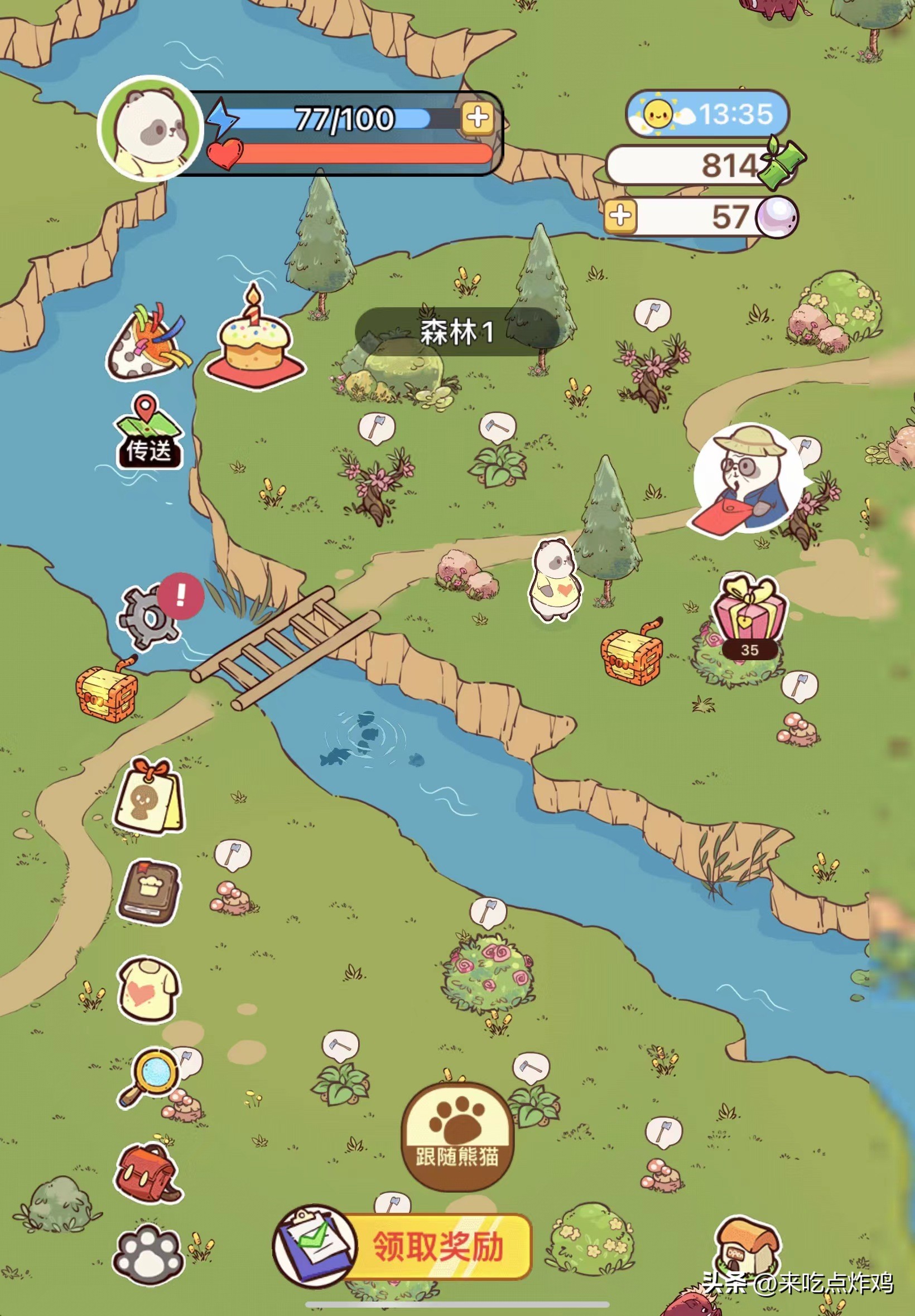Open the recipe cookbook

149,892
